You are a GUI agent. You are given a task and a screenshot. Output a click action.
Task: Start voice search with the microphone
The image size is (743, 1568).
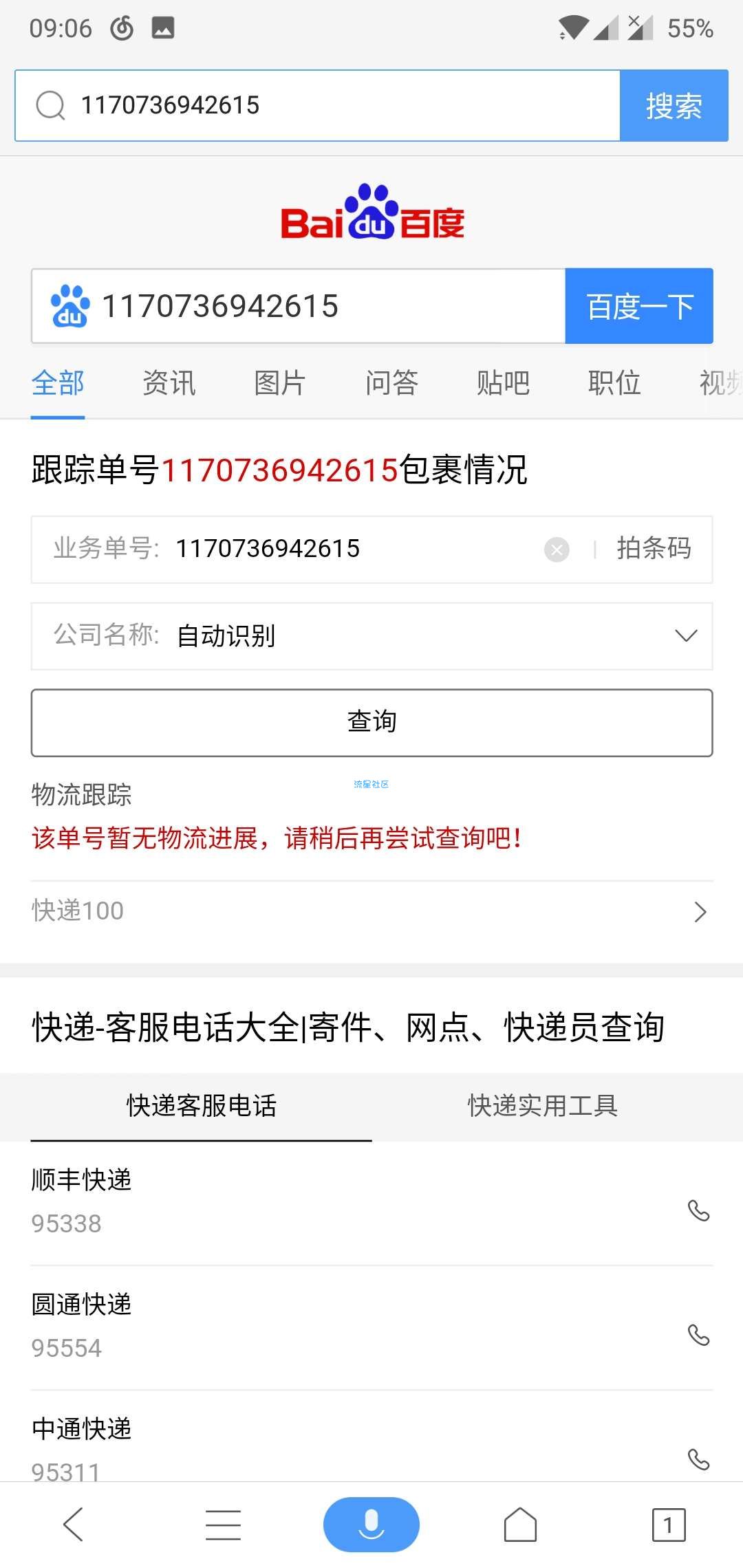coord(371,1524)
